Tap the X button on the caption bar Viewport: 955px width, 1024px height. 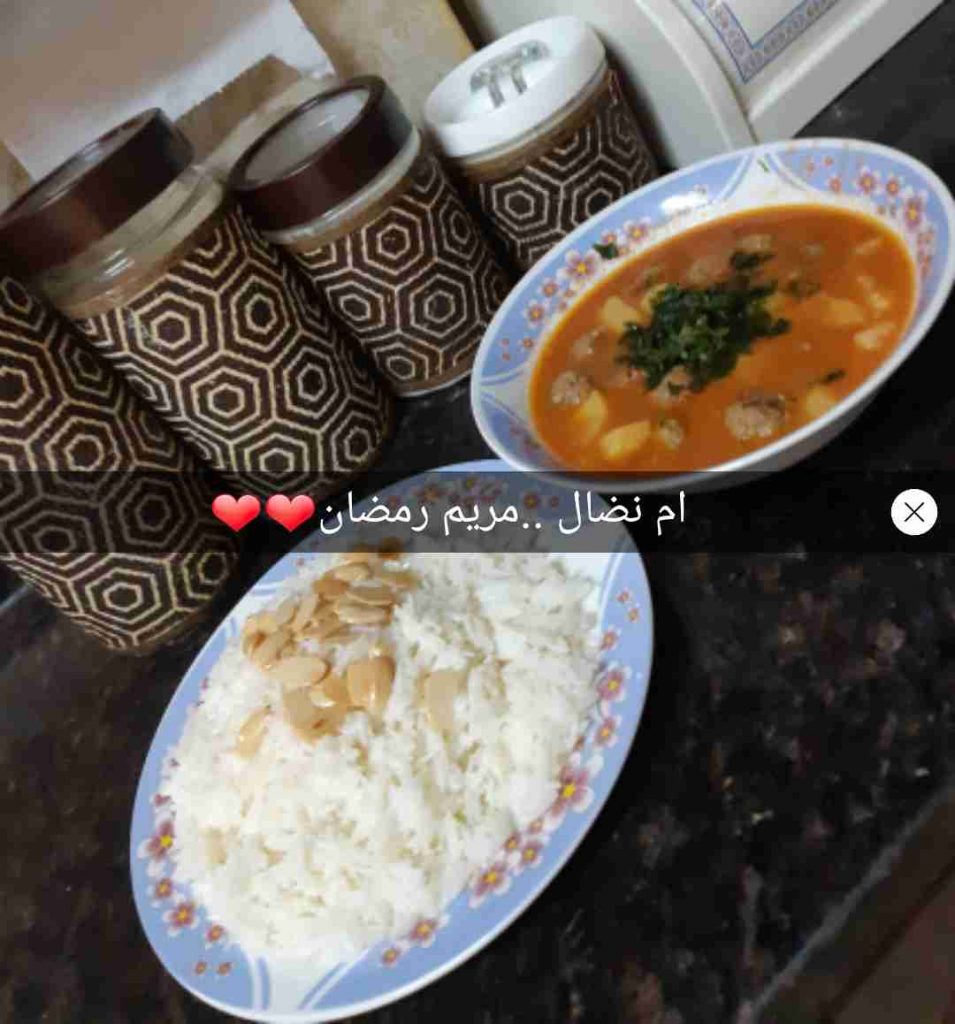click(x=913, y=512)
